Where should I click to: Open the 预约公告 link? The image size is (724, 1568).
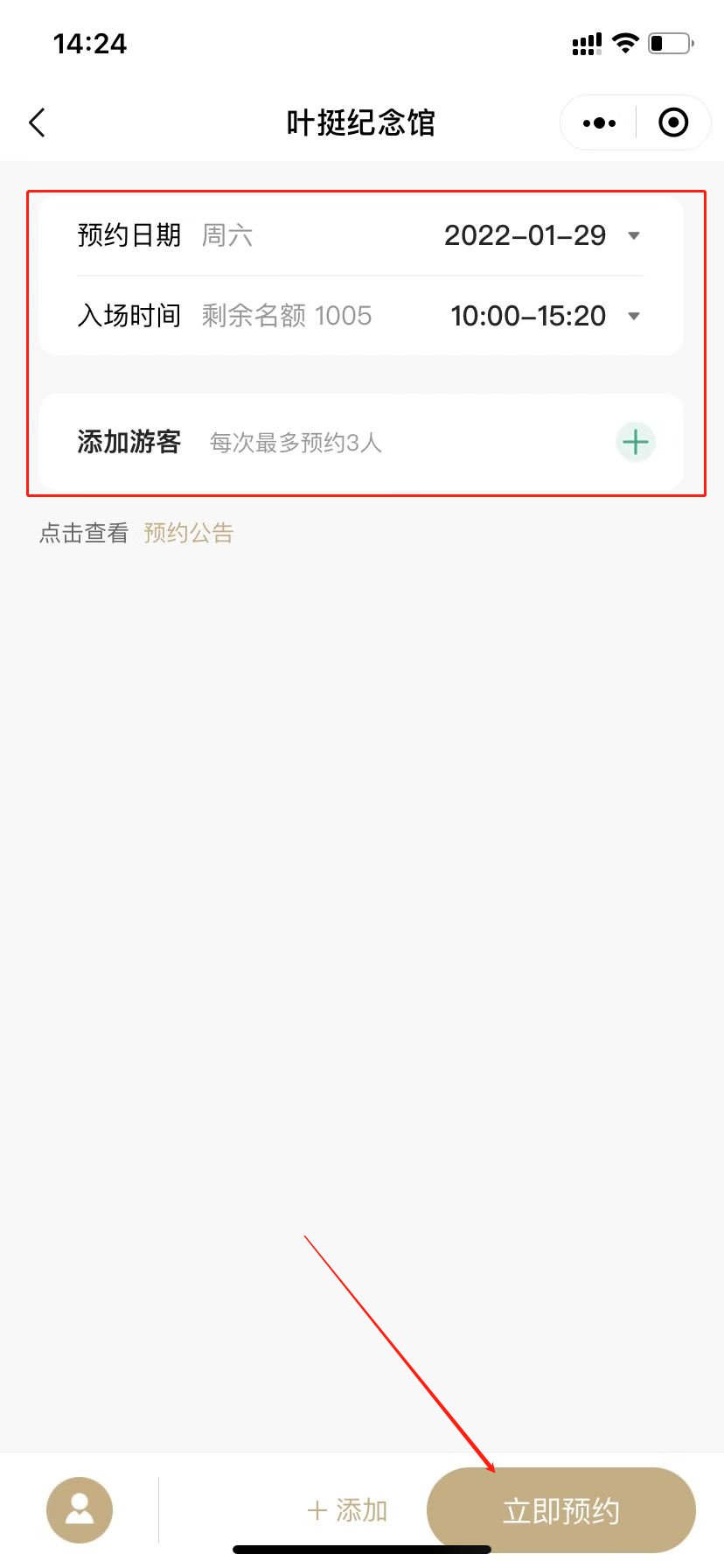click(x=189, y=533)
